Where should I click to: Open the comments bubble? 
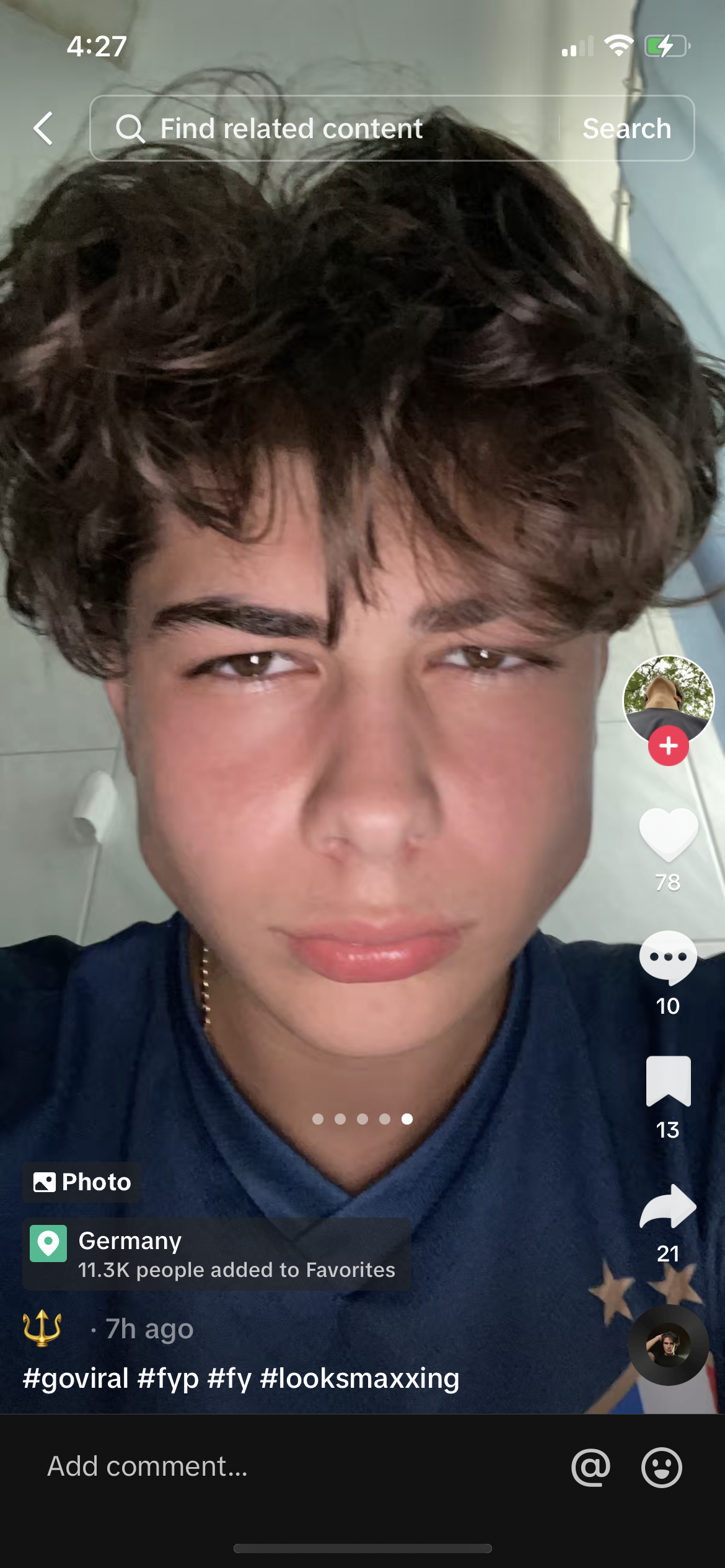click(669, 957)
